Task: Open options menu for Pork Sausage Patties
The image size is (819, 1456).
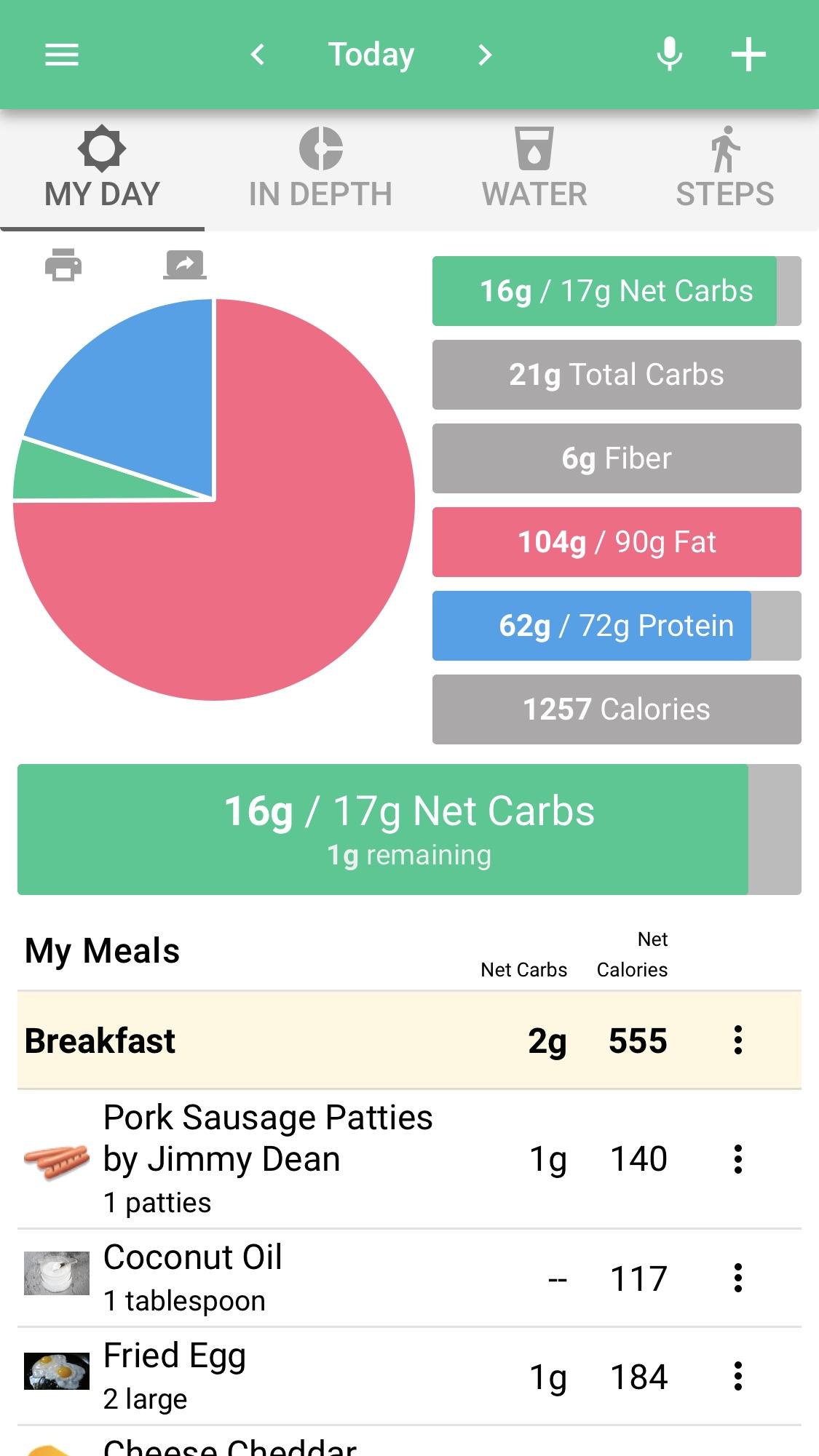Action: (737, 1158)
